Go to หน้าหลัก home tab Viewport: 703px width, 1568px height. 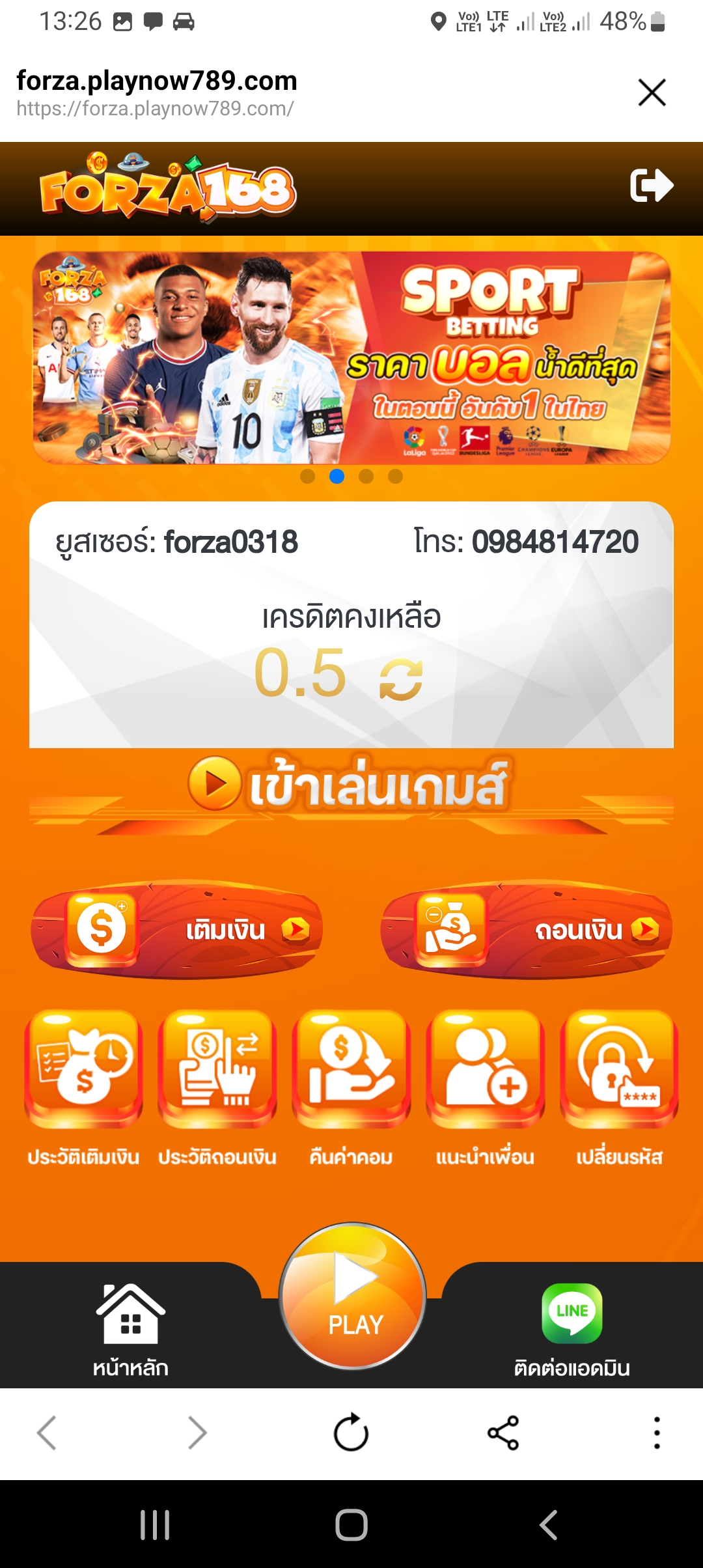point(131,1330)
